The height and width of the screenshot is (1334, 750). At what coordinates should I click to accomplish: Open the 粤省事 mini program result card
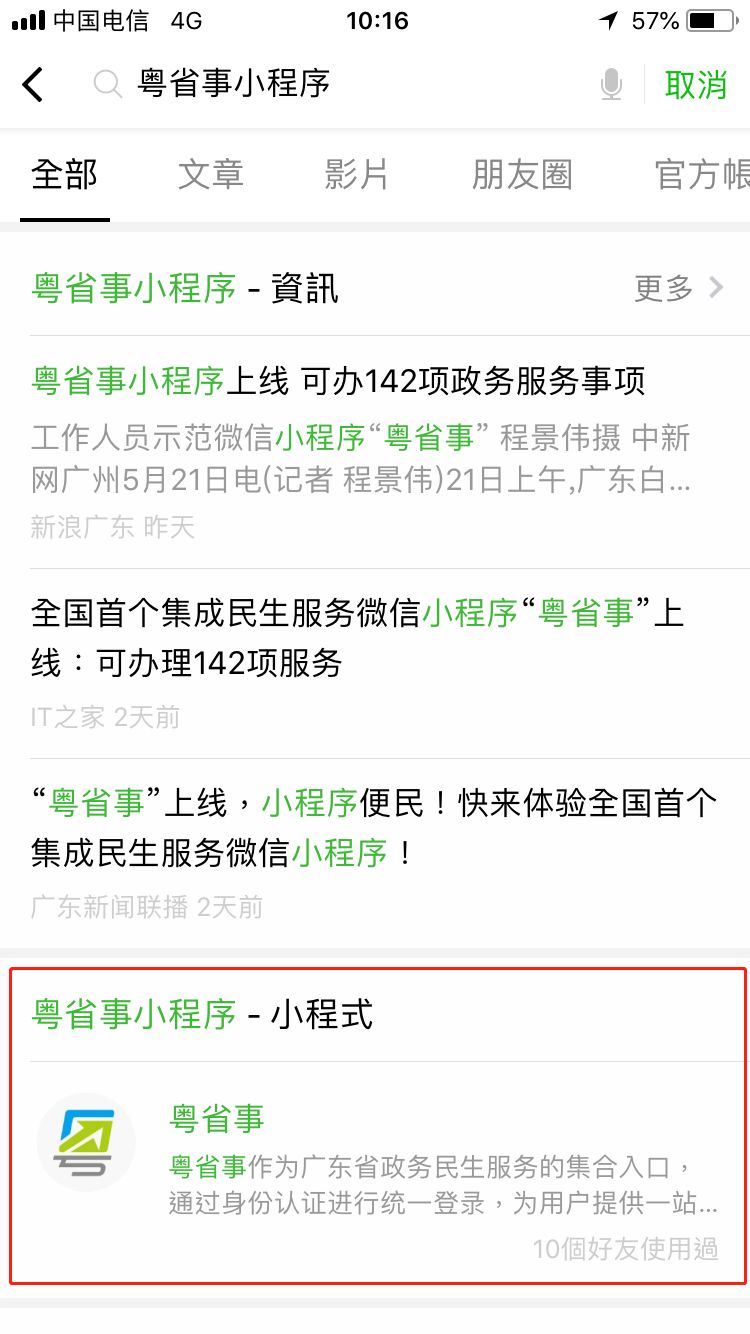(x=375, y=1140)
